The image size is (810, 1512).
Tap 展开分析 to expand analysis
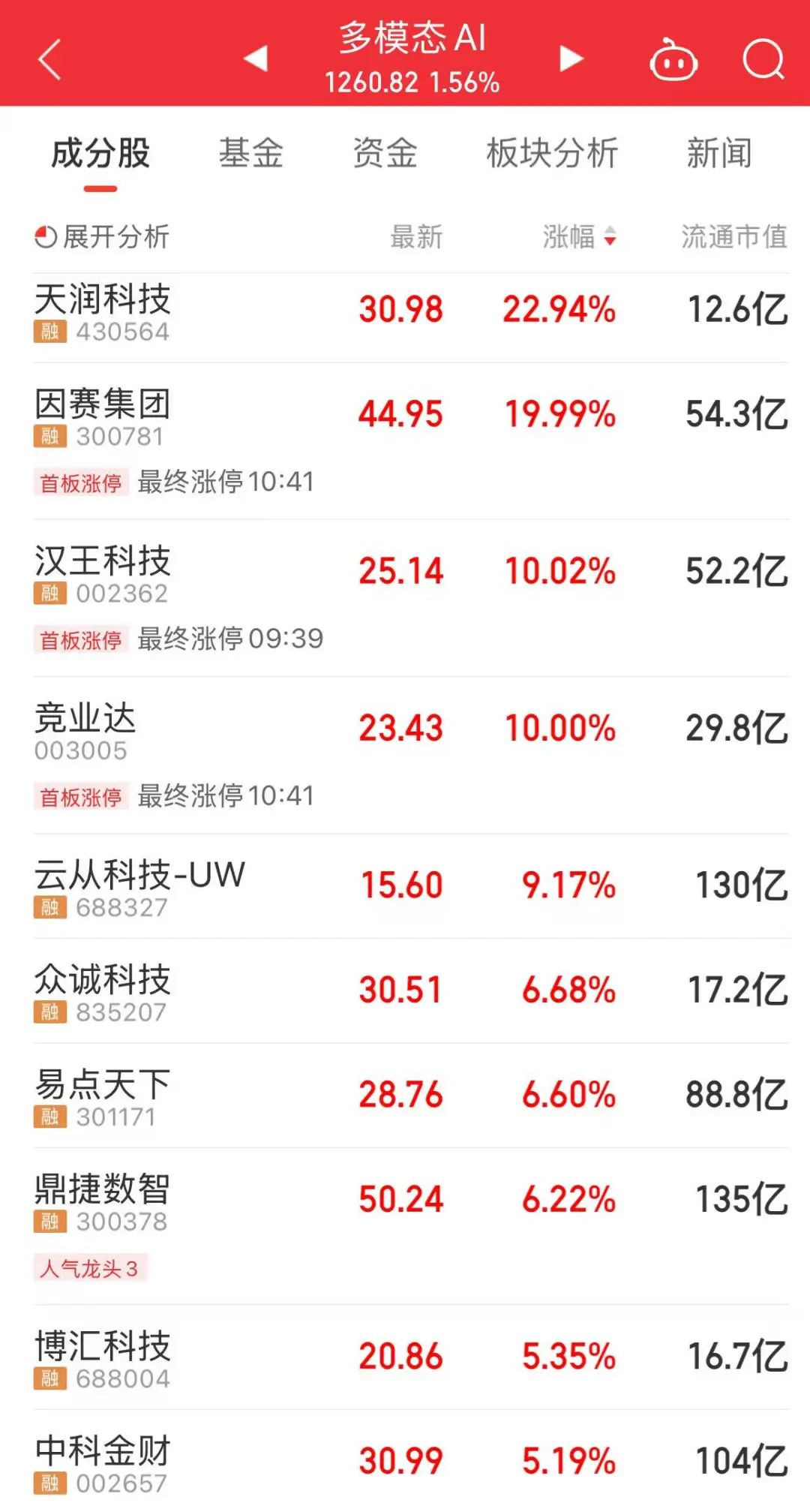pos(102,237)
